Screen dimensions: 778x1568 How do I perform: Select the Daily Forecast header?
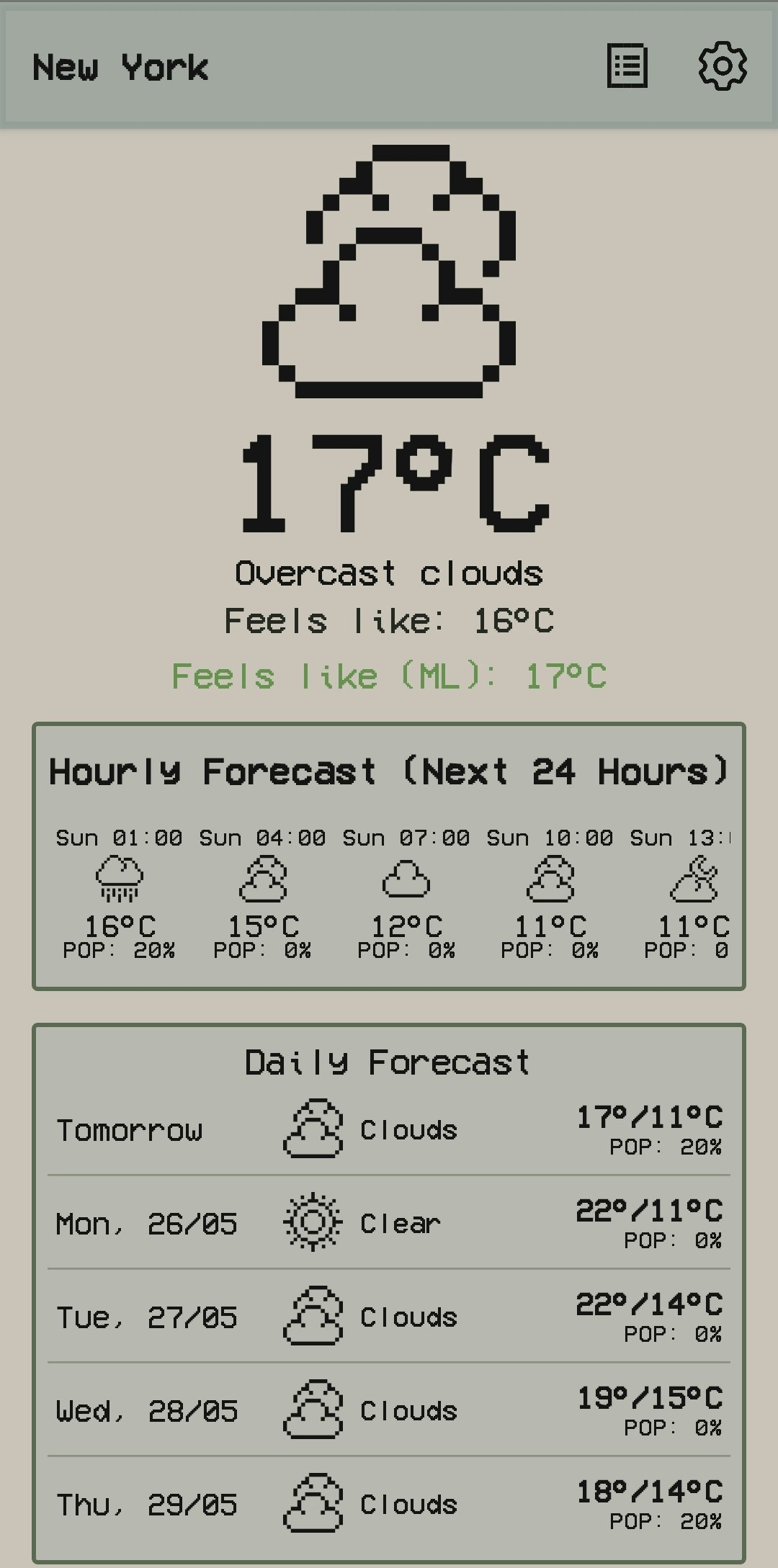click(389, 1060)
